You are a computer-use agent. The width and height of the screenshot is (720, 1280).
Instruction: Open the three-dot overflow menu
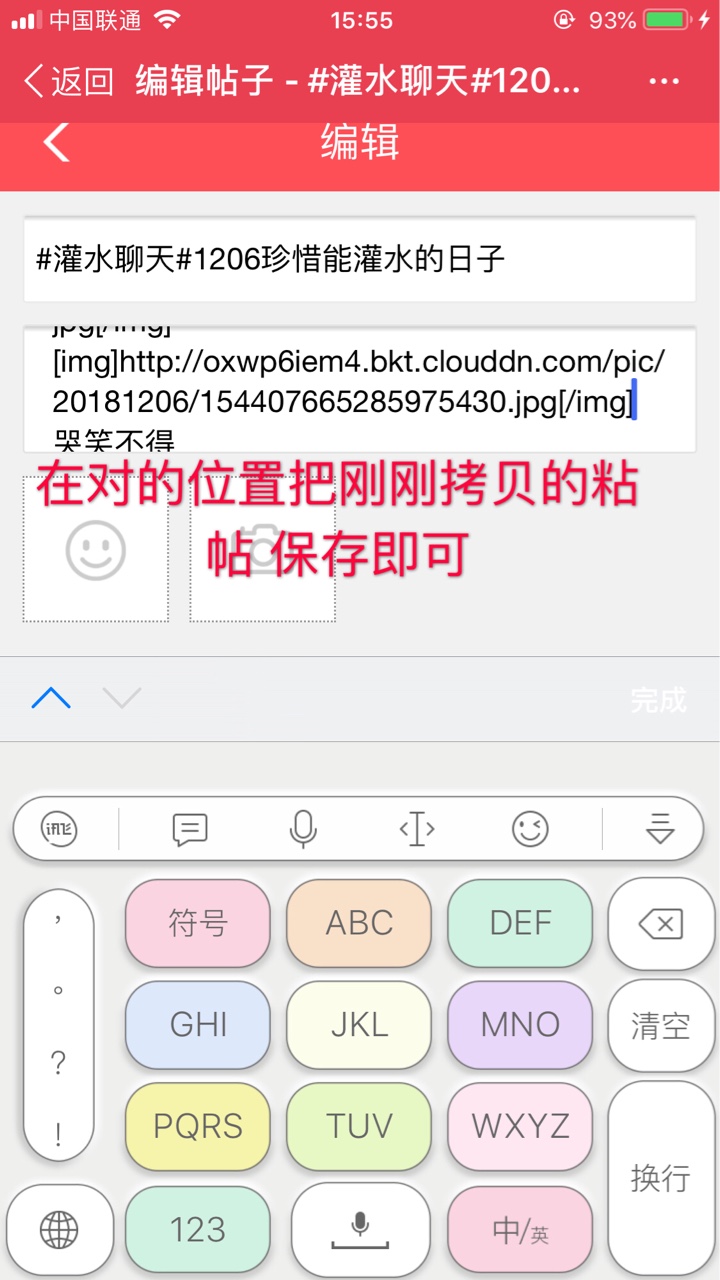point(664,82)
